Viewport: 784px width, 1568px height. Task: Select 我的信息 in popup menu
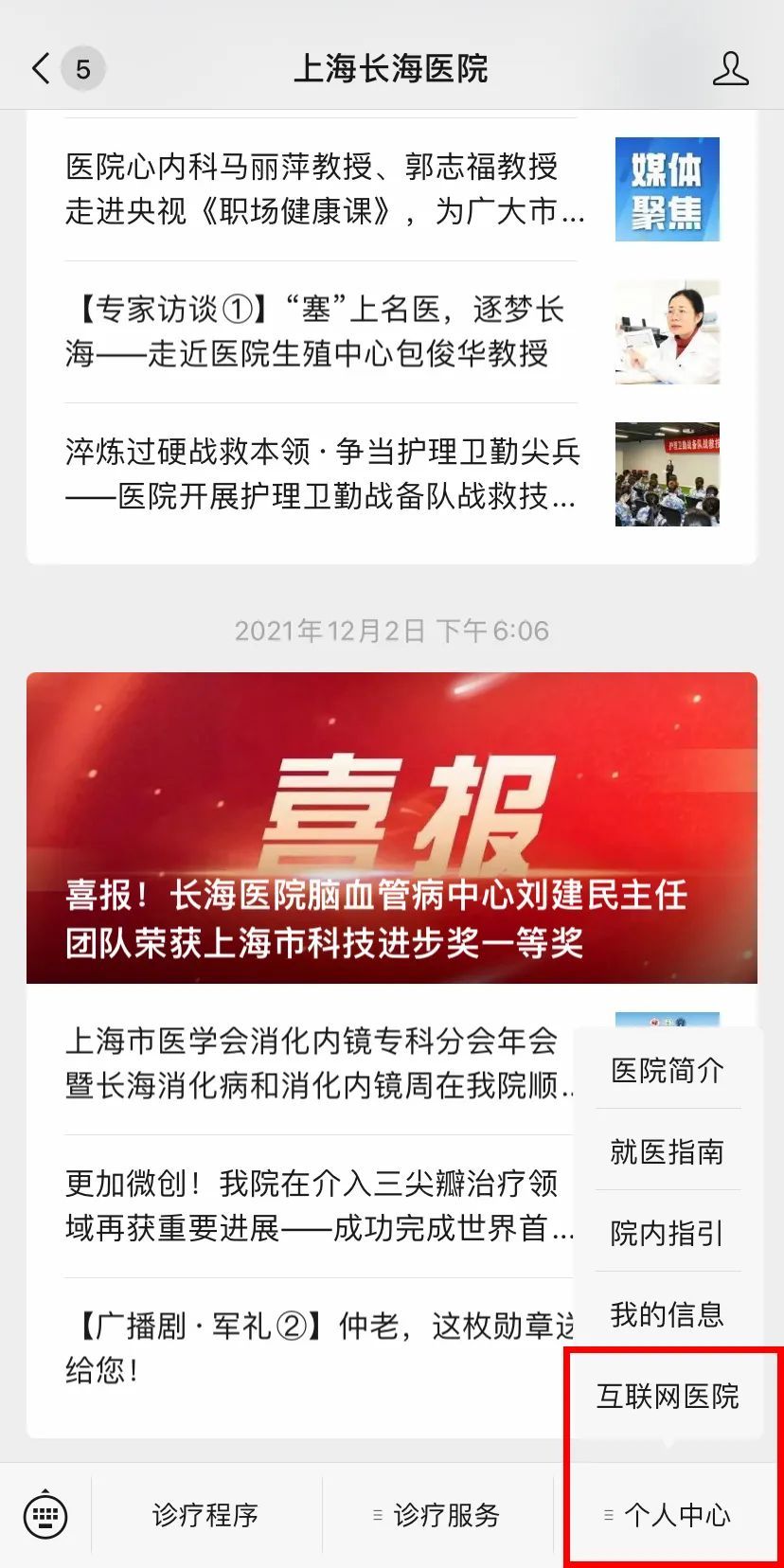(668, 1315)
